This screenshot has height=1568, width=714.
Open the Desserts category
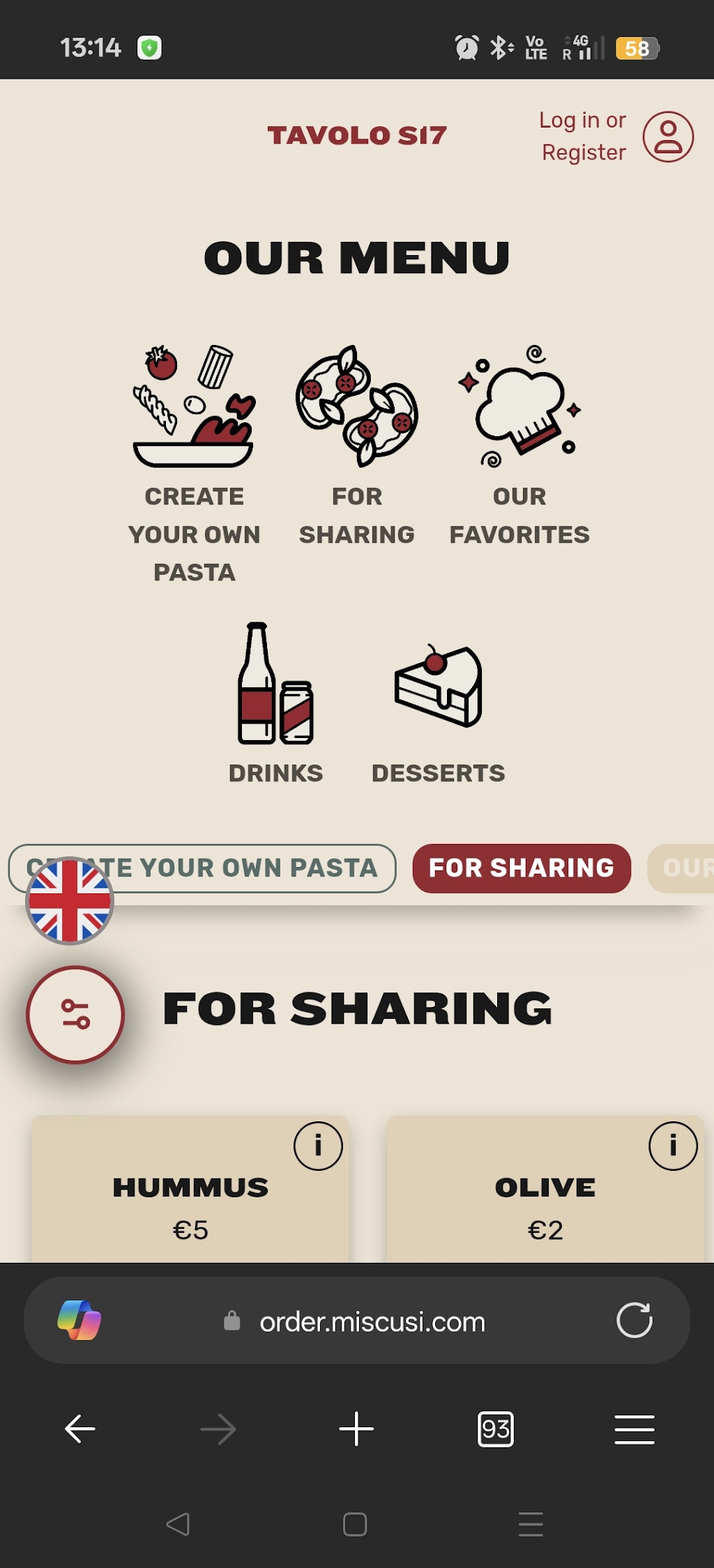438,714
